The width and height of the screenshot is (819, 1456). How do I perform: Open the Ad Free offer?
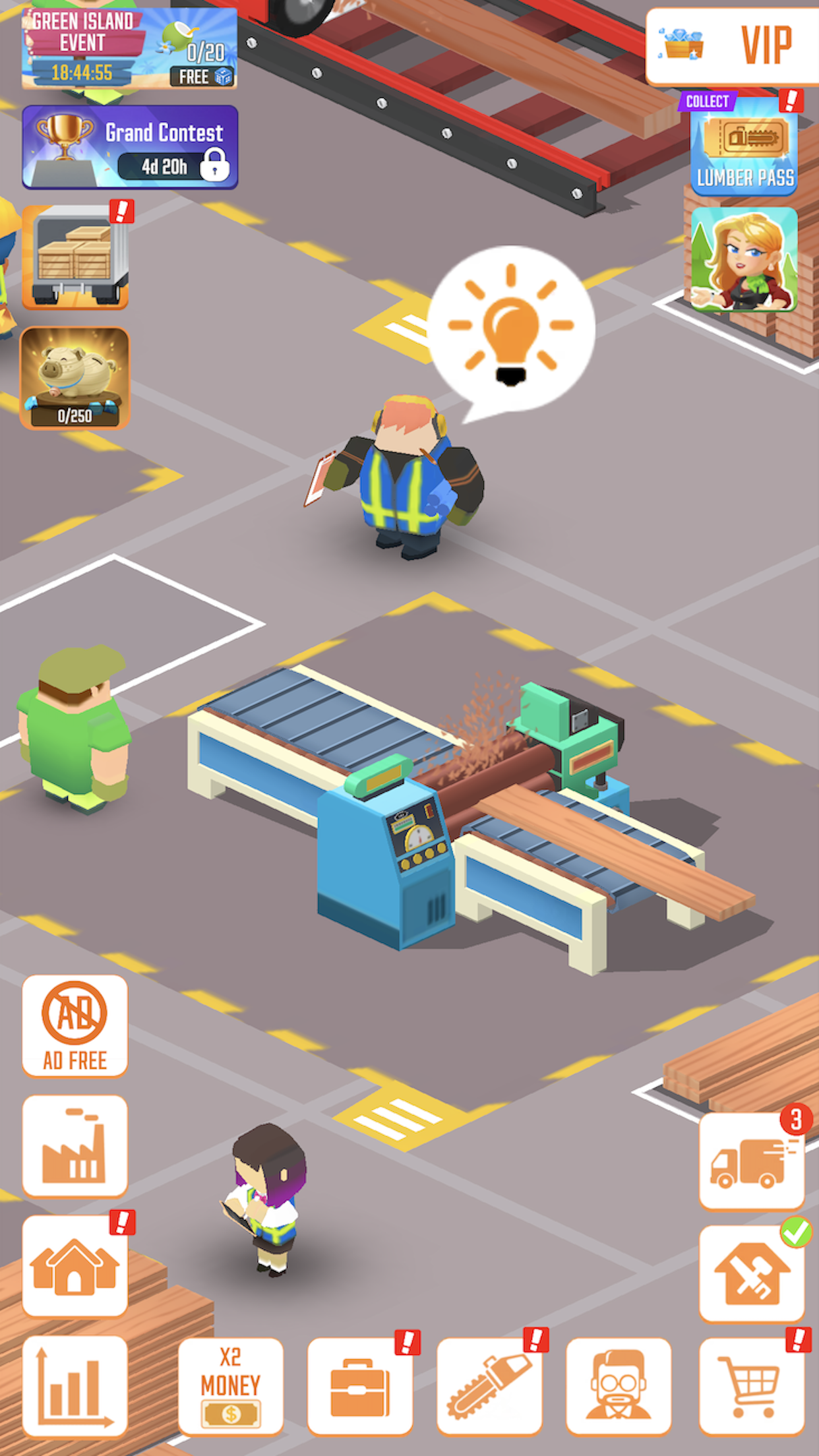(75, 1025)
